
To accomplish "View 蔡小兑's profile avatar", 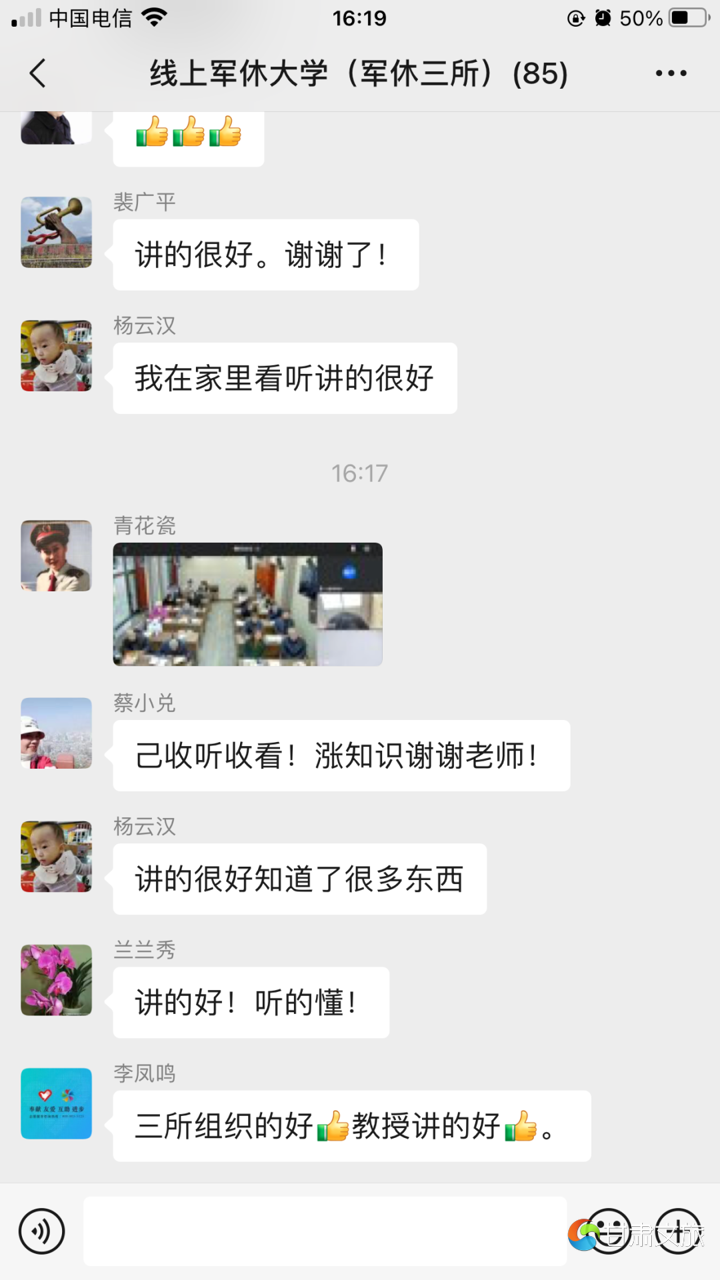I will tap(56, 733).
